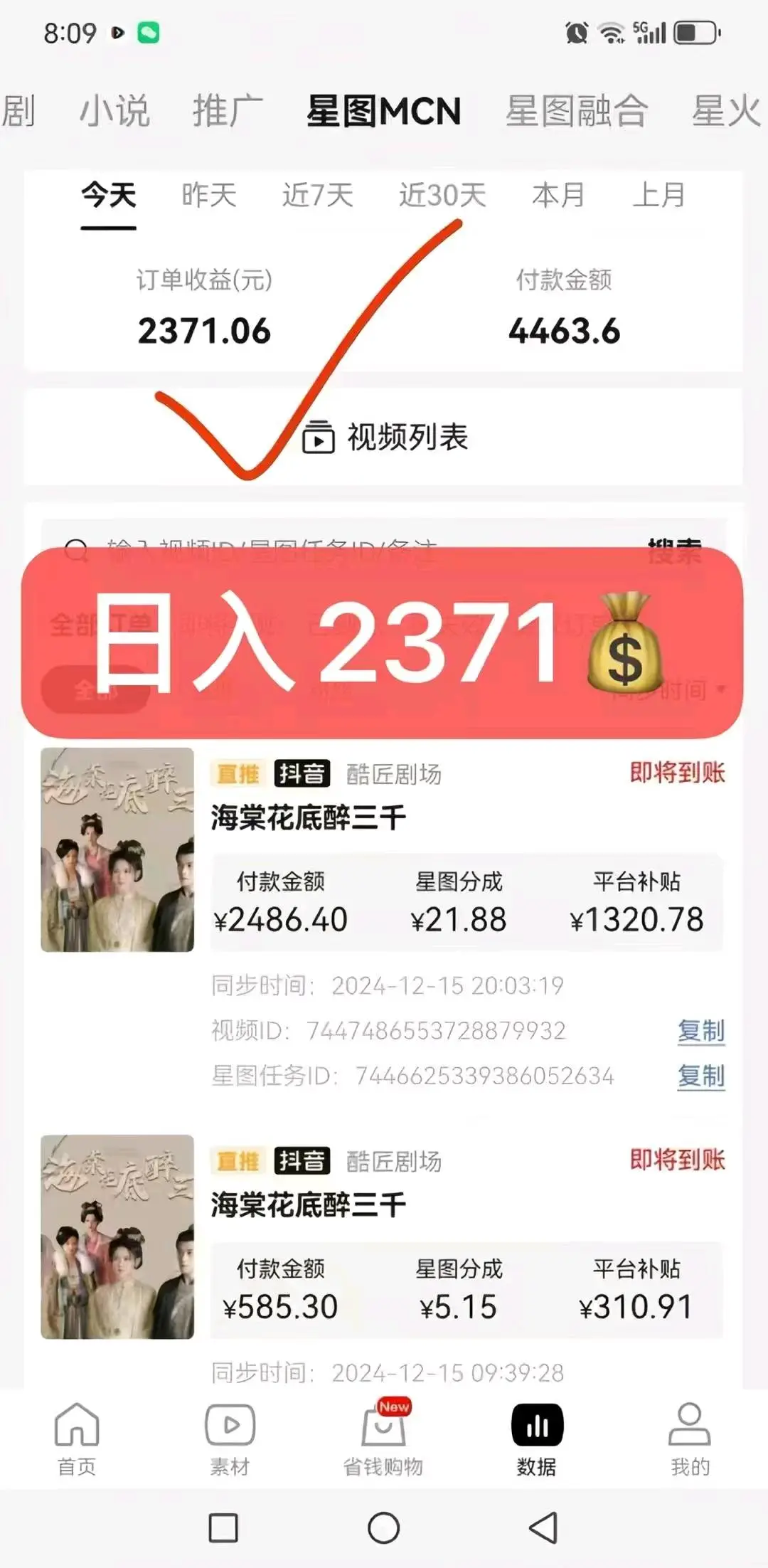View 近30天 earnings
768x1568 pixels.
point(442,195)
